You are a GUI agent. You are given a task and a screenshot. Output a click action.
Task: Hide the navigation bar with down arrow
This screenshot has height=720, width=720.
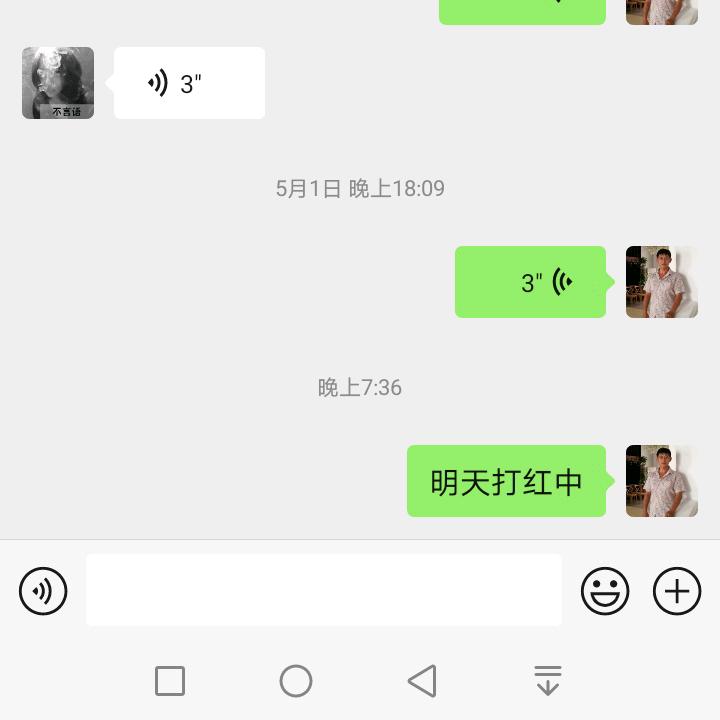click(548, 681)
